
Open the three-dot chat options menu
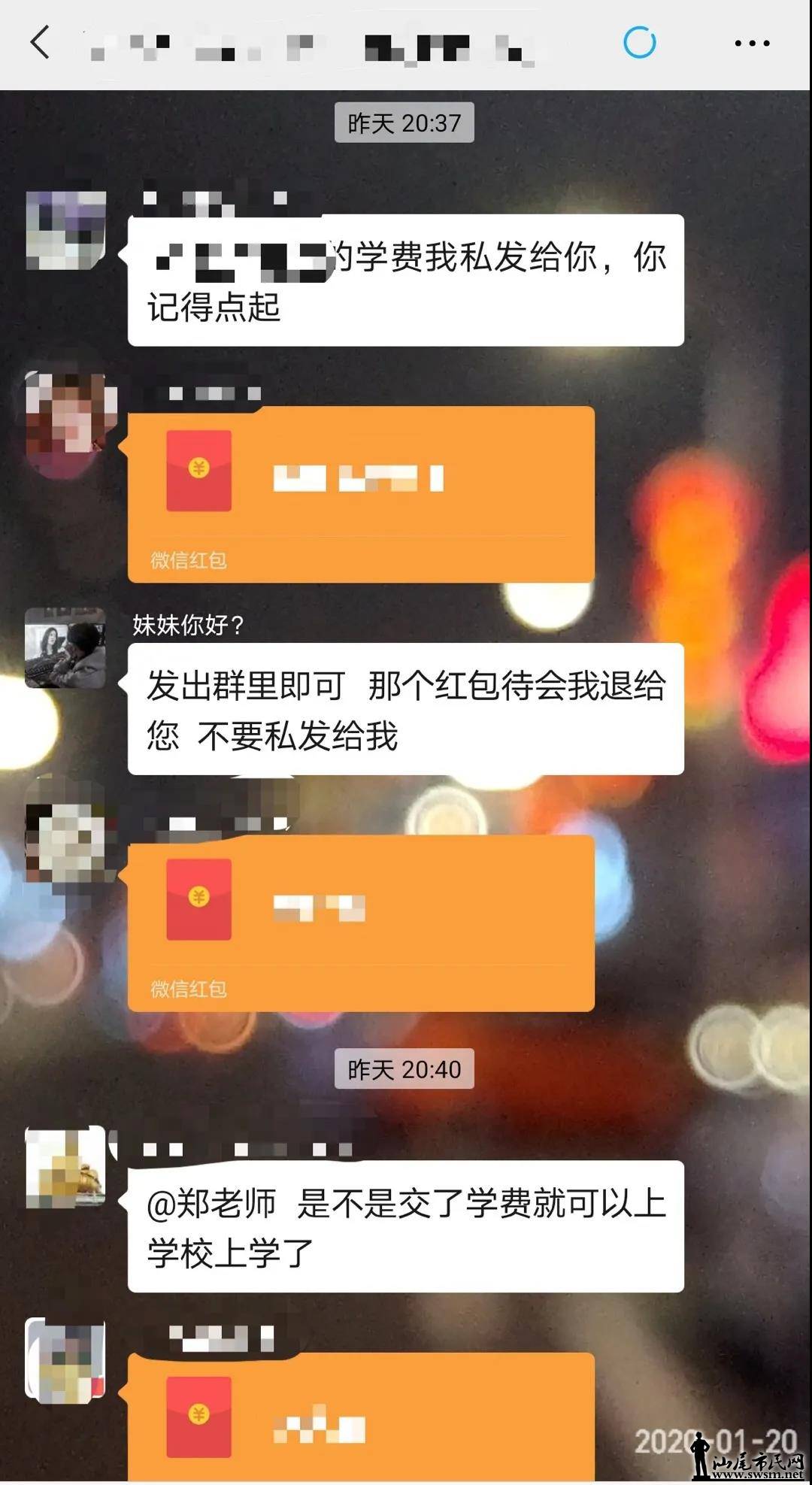pyautogui.click(x=751, y=44)
